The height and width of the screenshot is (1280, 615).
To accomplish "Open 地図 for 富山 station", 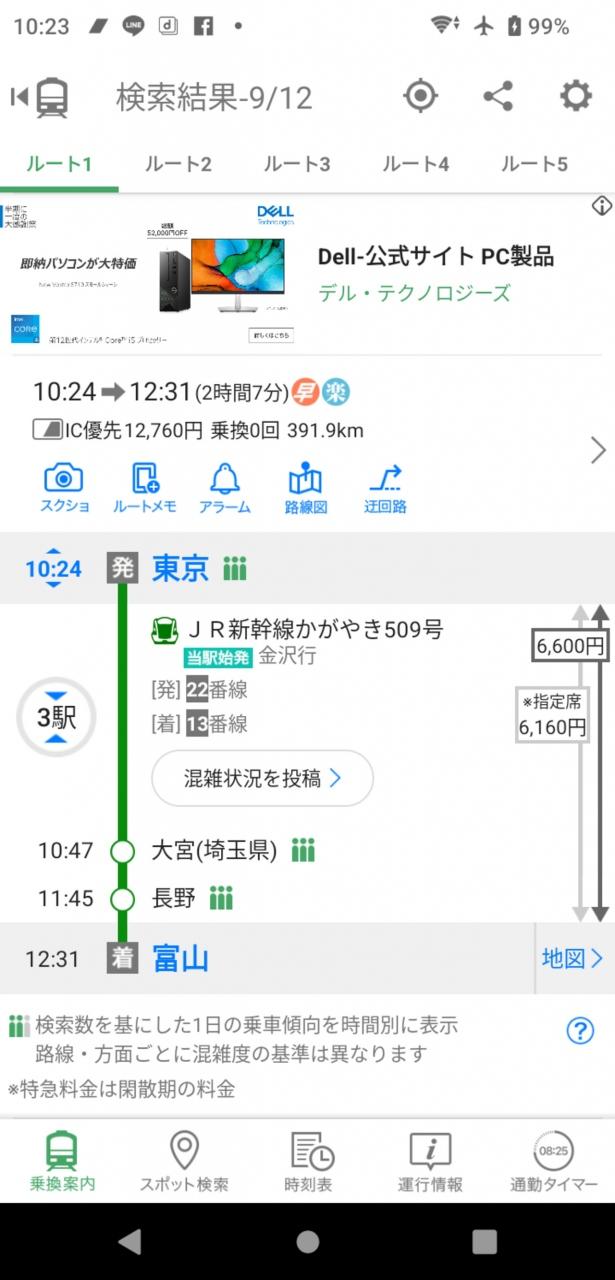I will [x=573, y=958].
